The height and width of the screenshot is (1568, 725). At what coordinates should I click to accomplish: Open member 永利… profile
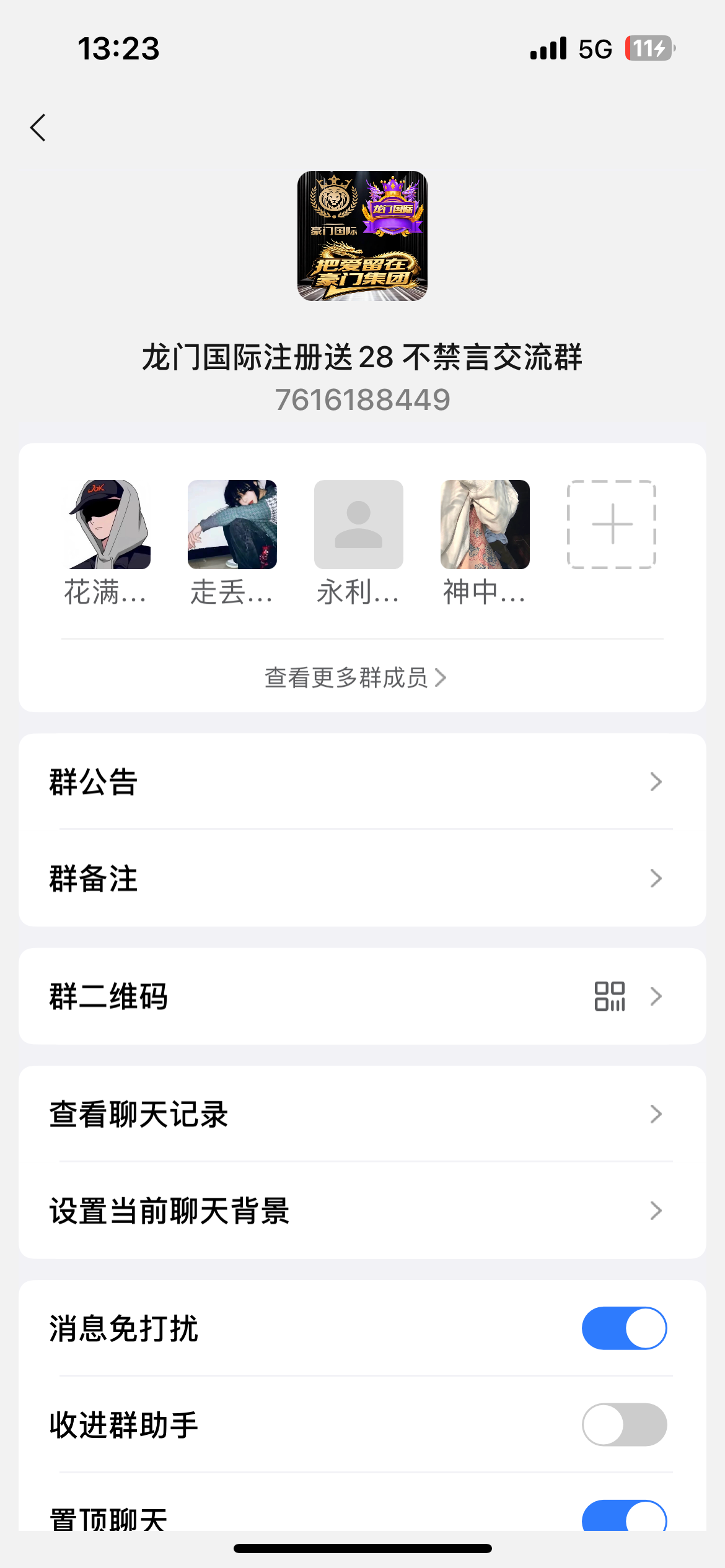(x=359, y=525)
